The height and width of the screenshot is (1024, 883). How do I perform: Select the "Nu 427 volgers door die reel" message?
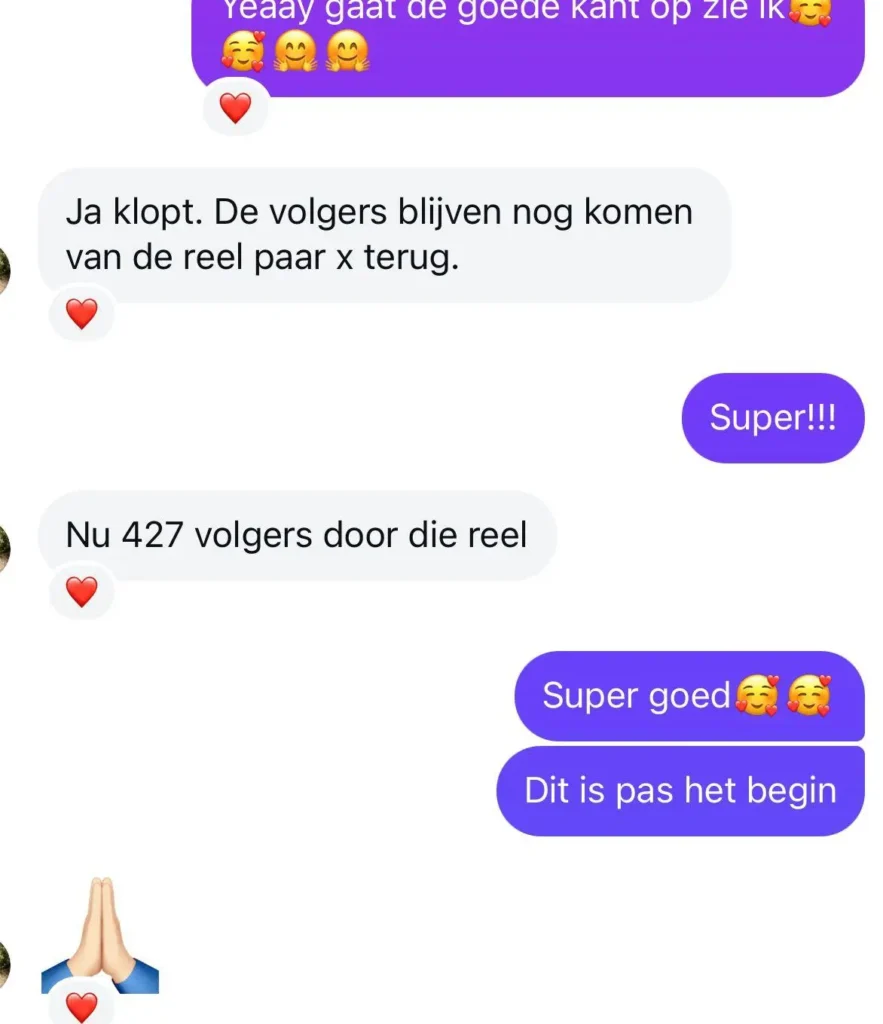pyautogui.click(x=295, y=535)
